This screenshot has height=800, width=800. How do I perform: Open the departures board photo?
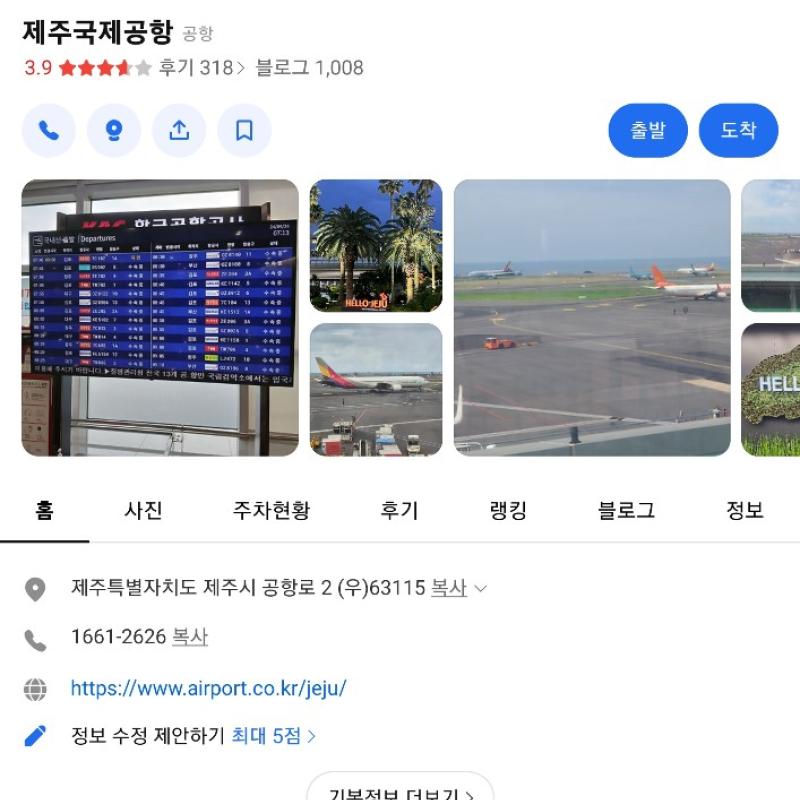(x=160, y=318)
